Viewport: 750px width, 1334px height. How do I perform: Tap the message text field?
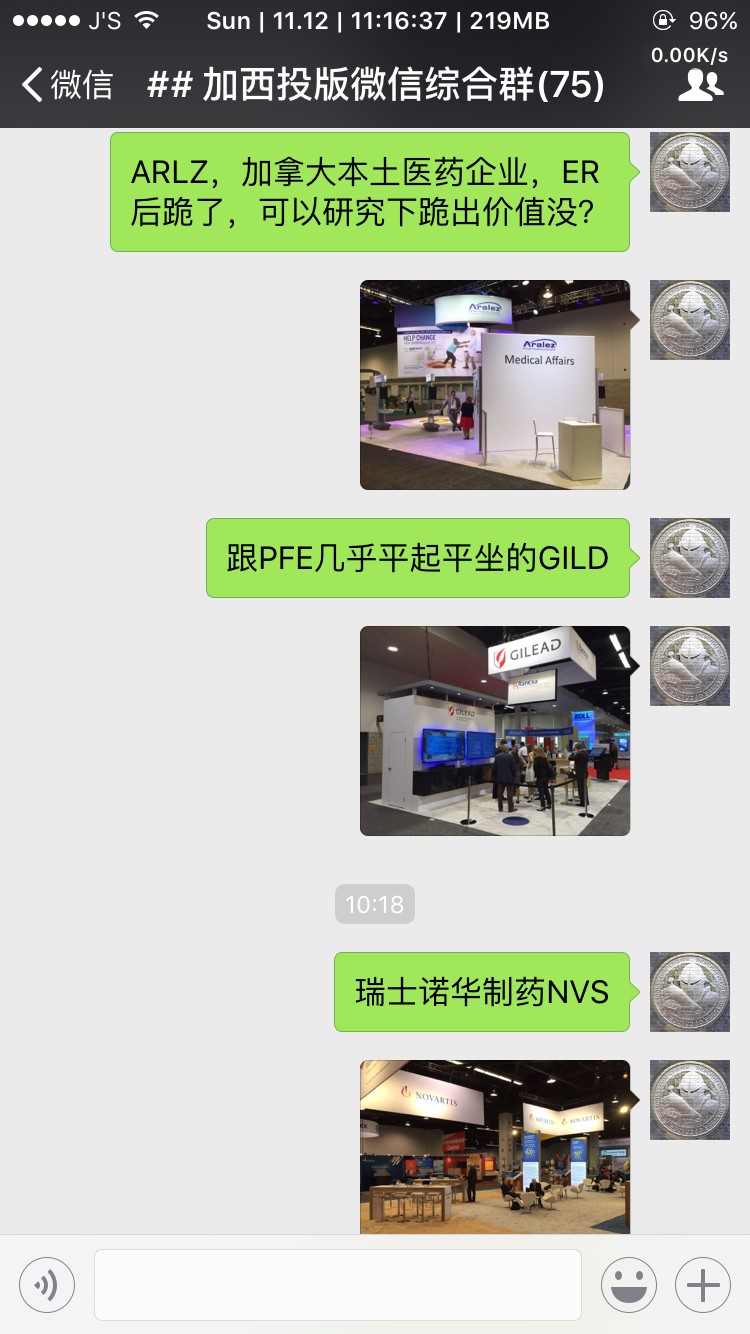coord(338,1284)
